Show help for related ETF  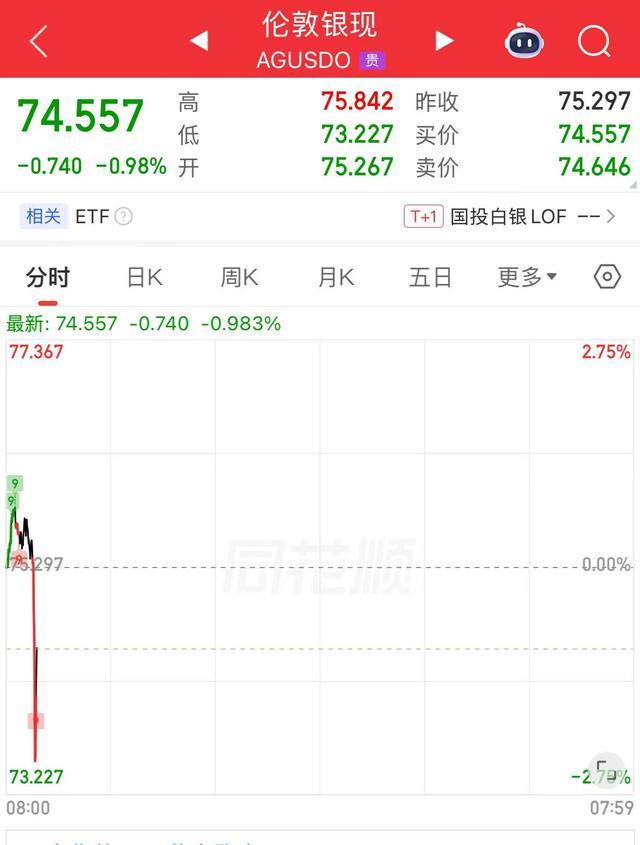pyautogui.click(x=124, y=216)
